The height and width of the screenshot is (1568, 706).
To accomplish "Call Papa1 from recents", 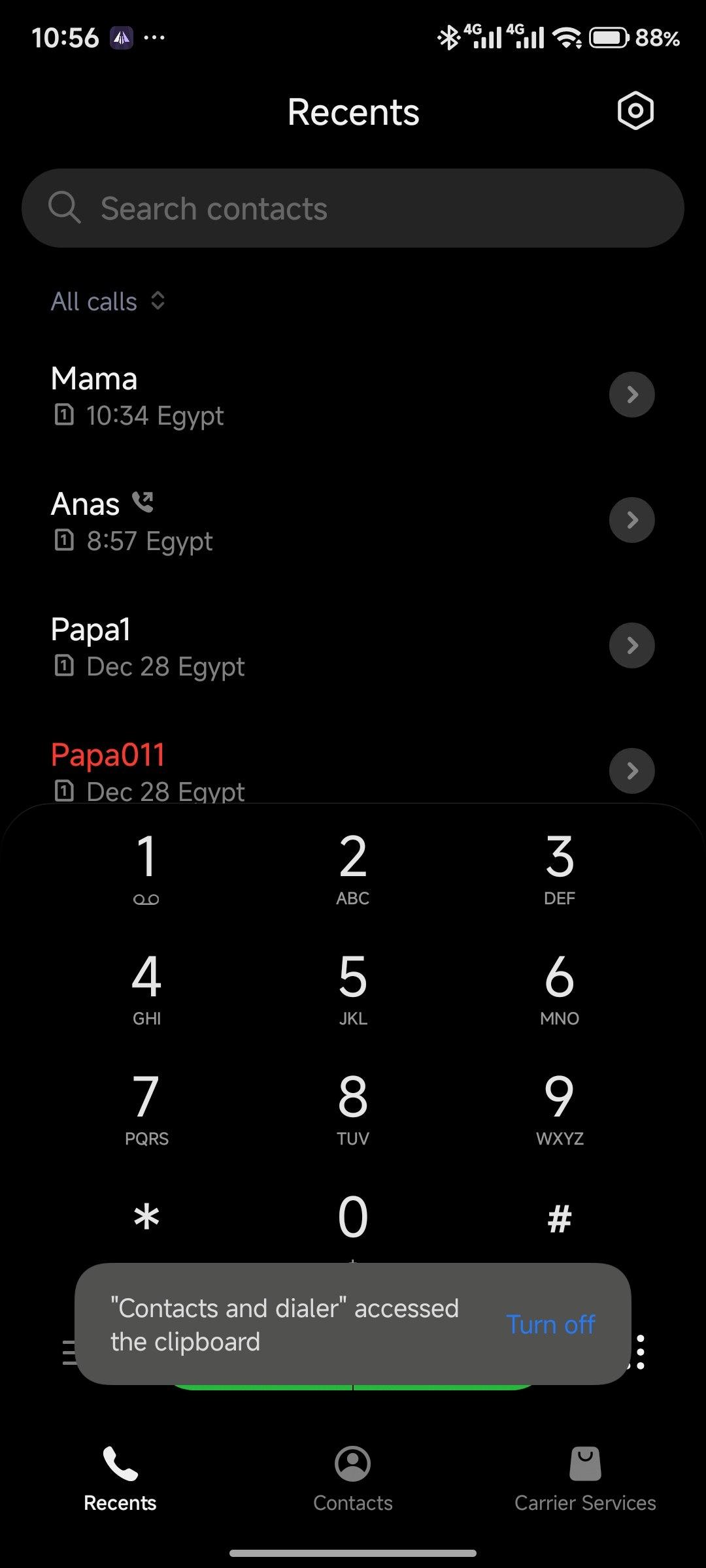I will point(261,646).
